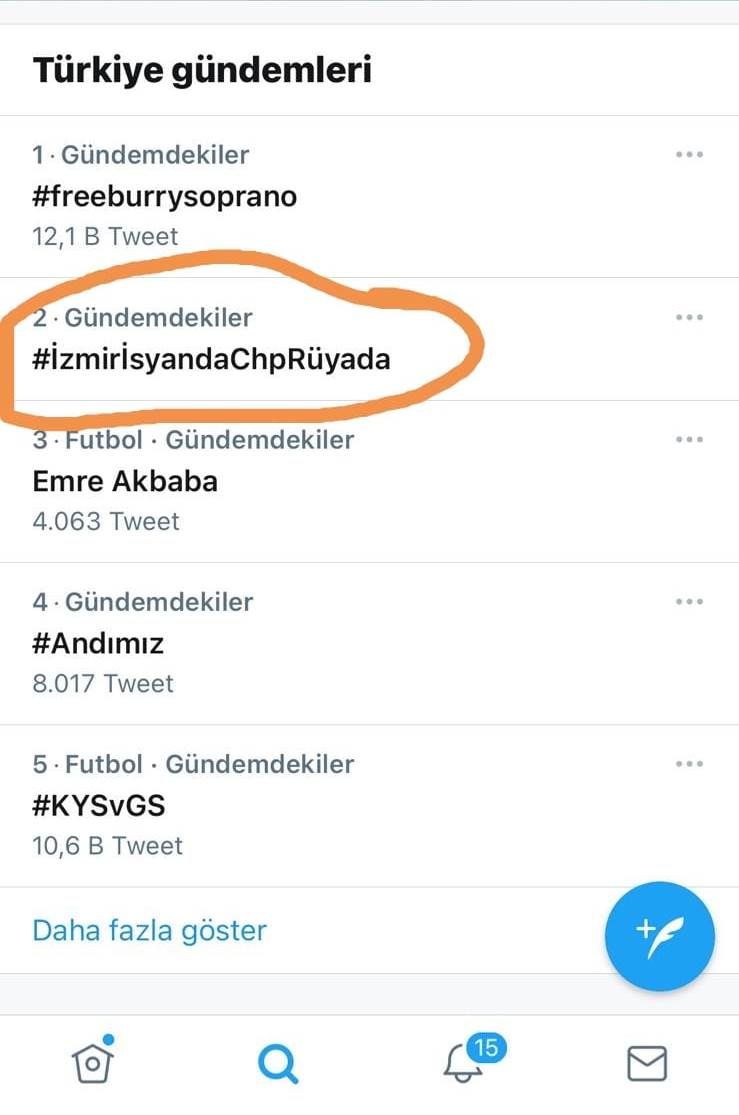
Task: Open the #freeburrysoprano trend
Action: [165, 196]
